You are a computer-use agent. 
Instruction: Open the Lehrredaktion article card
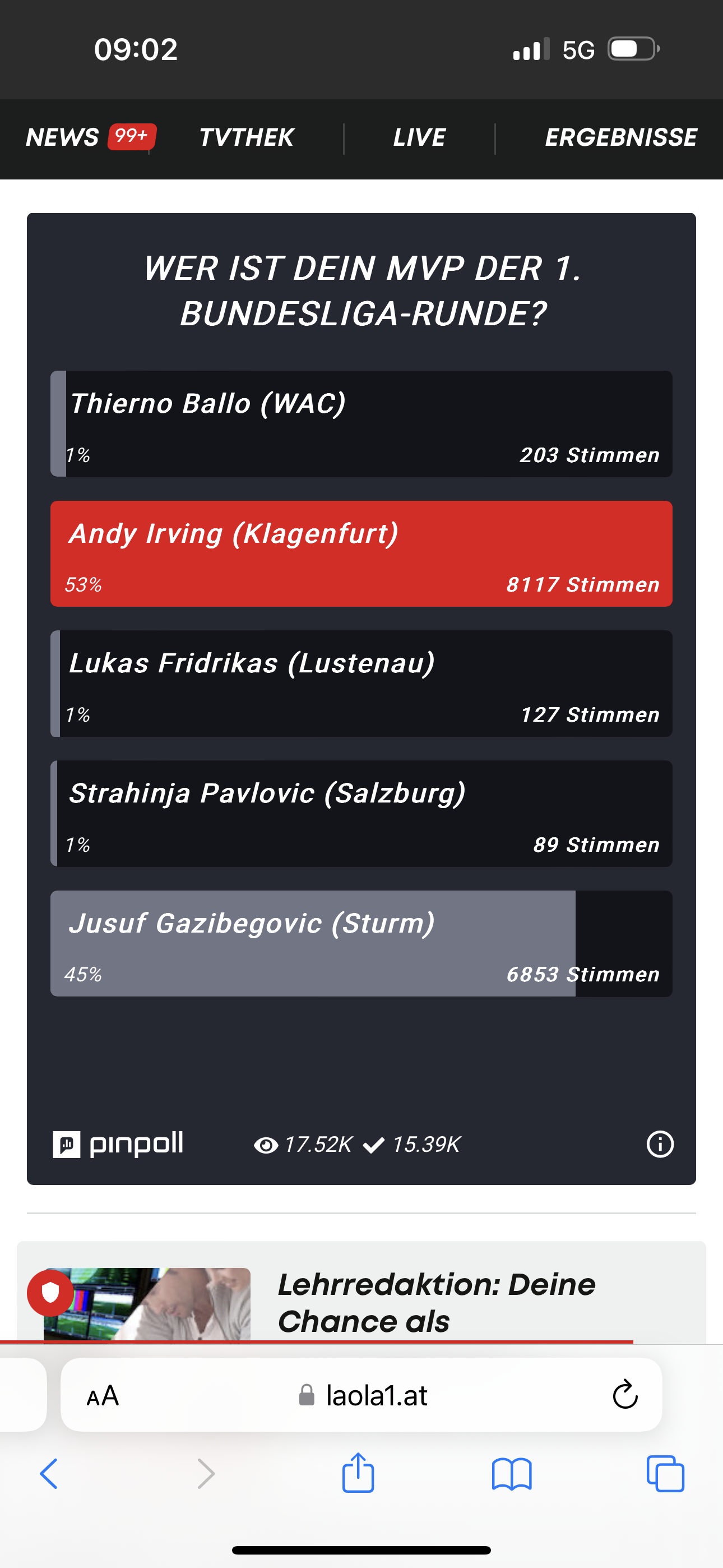361,1293
